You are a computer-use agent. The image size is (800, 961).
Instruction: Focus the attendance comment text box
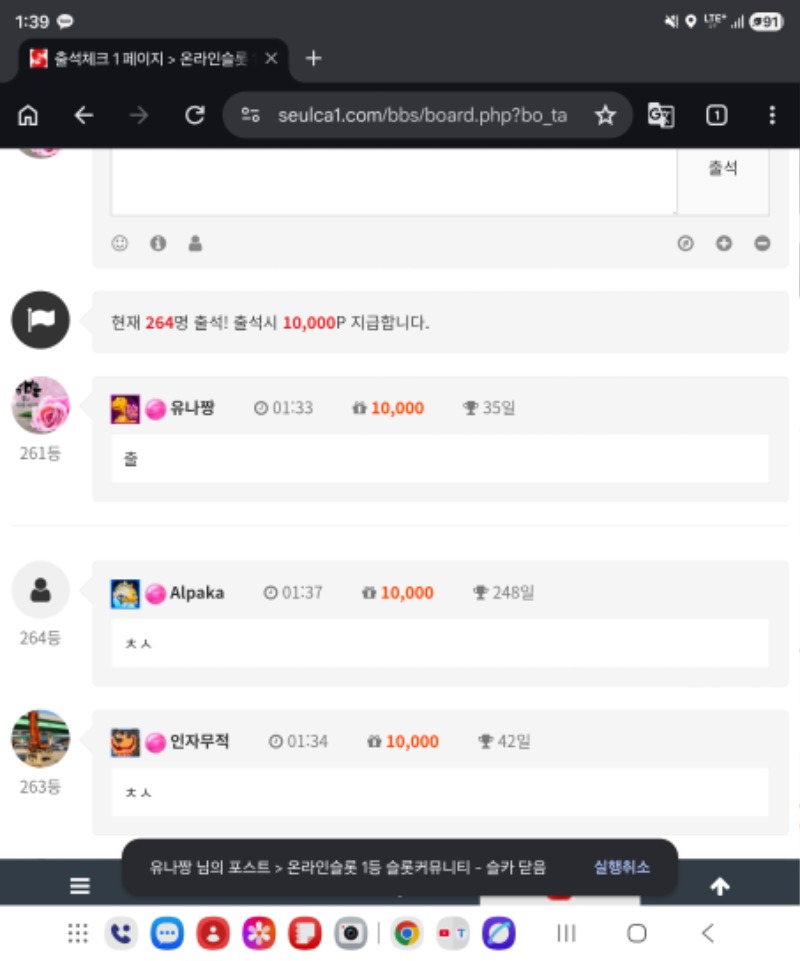click(393, 180)
